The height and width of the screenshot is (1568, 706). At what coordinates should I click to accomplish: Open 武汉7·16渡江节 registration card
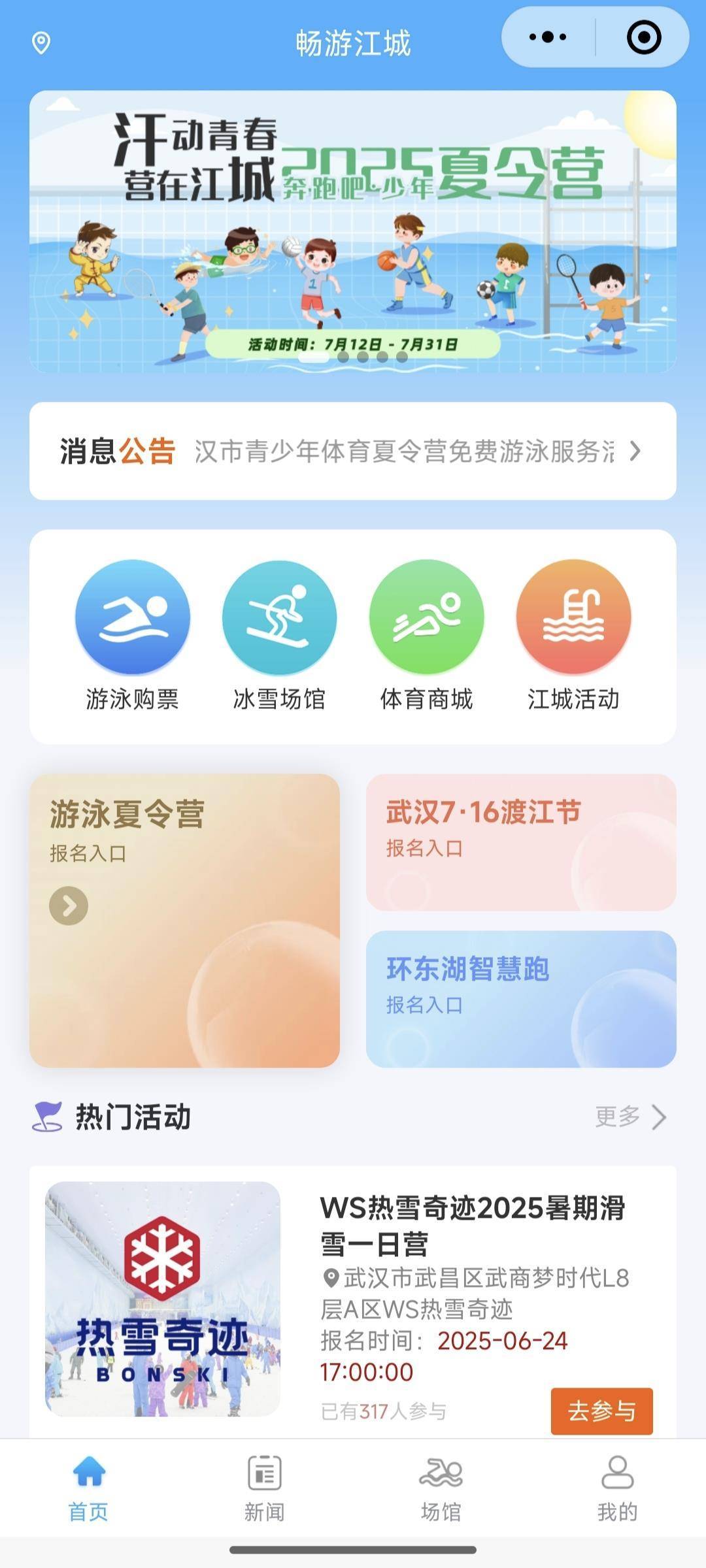[x=521, y=842]
